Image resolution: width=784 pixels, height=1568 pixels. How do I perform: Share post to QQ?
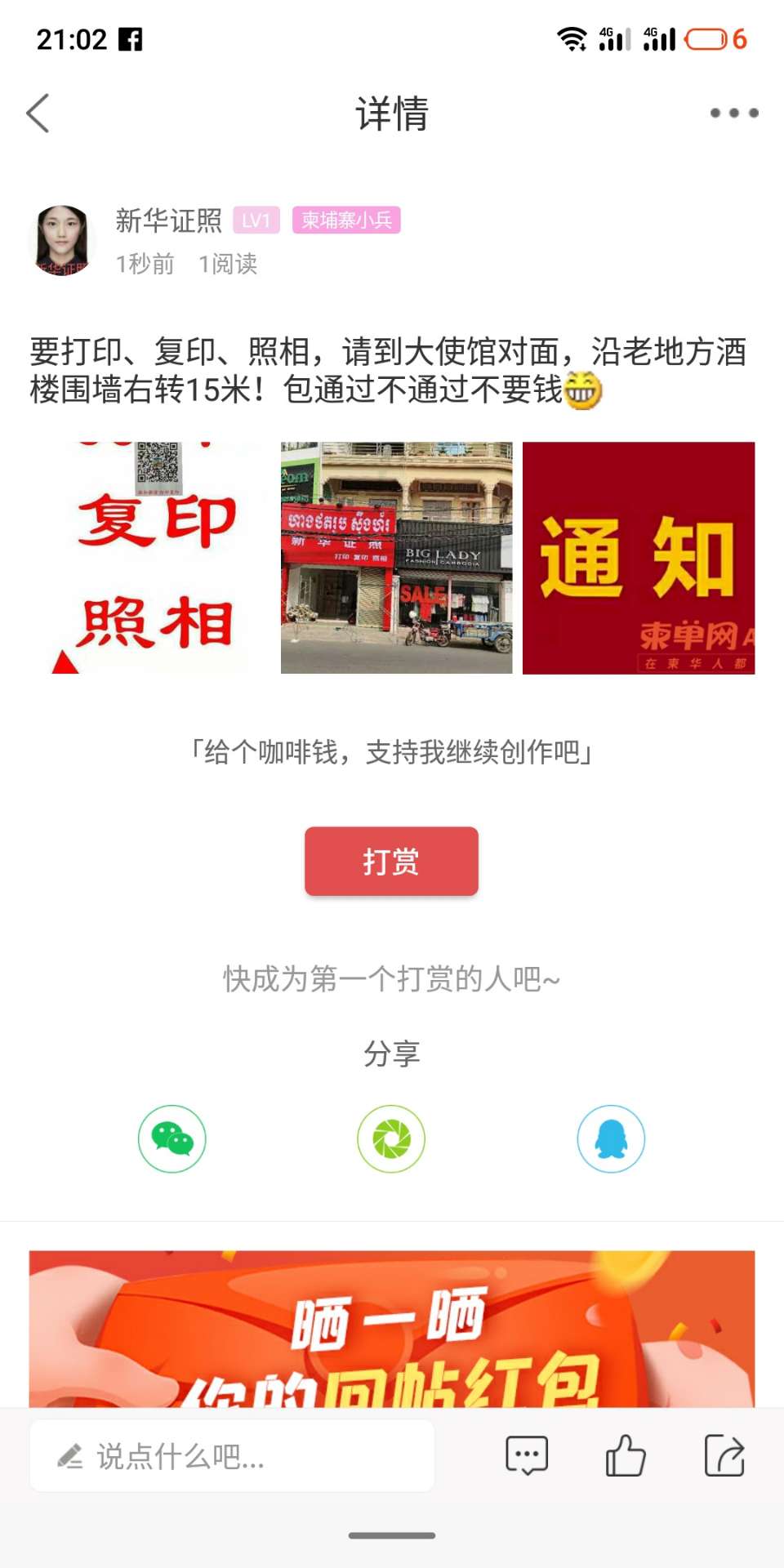[611, 1138]
